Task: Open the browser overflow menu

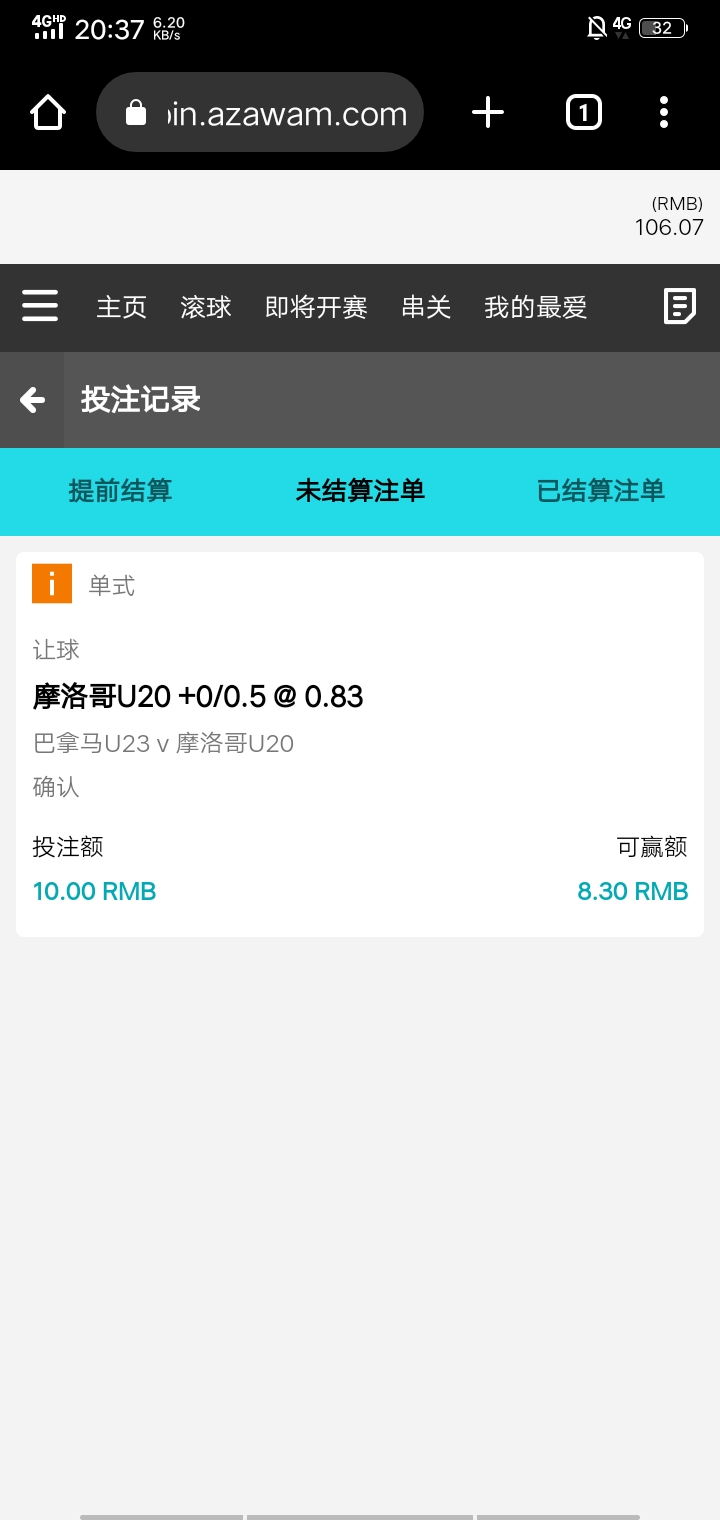Action: (664, 112)
